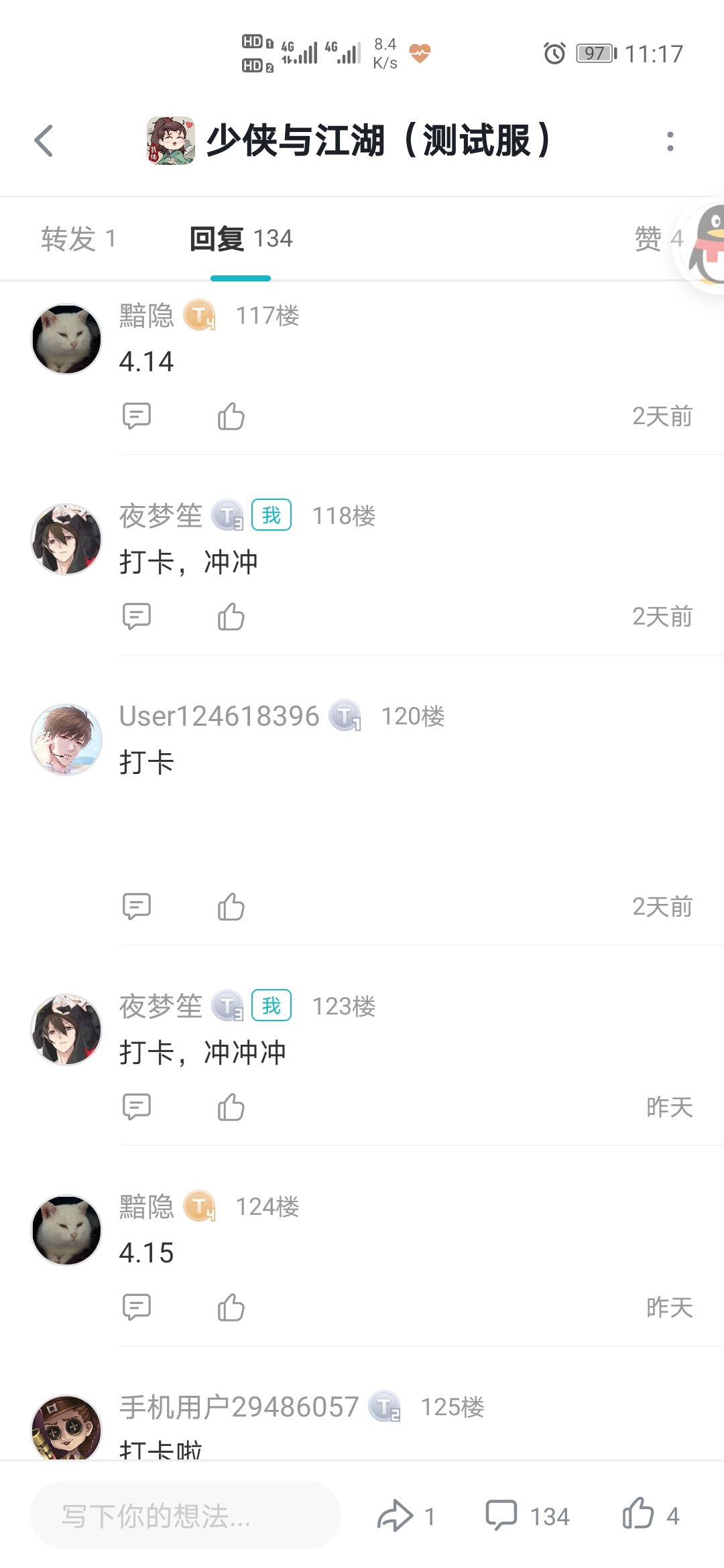Open the three-dot overflow menu
Viewport: 724px width, 1568px height.
tap(670, 141)
